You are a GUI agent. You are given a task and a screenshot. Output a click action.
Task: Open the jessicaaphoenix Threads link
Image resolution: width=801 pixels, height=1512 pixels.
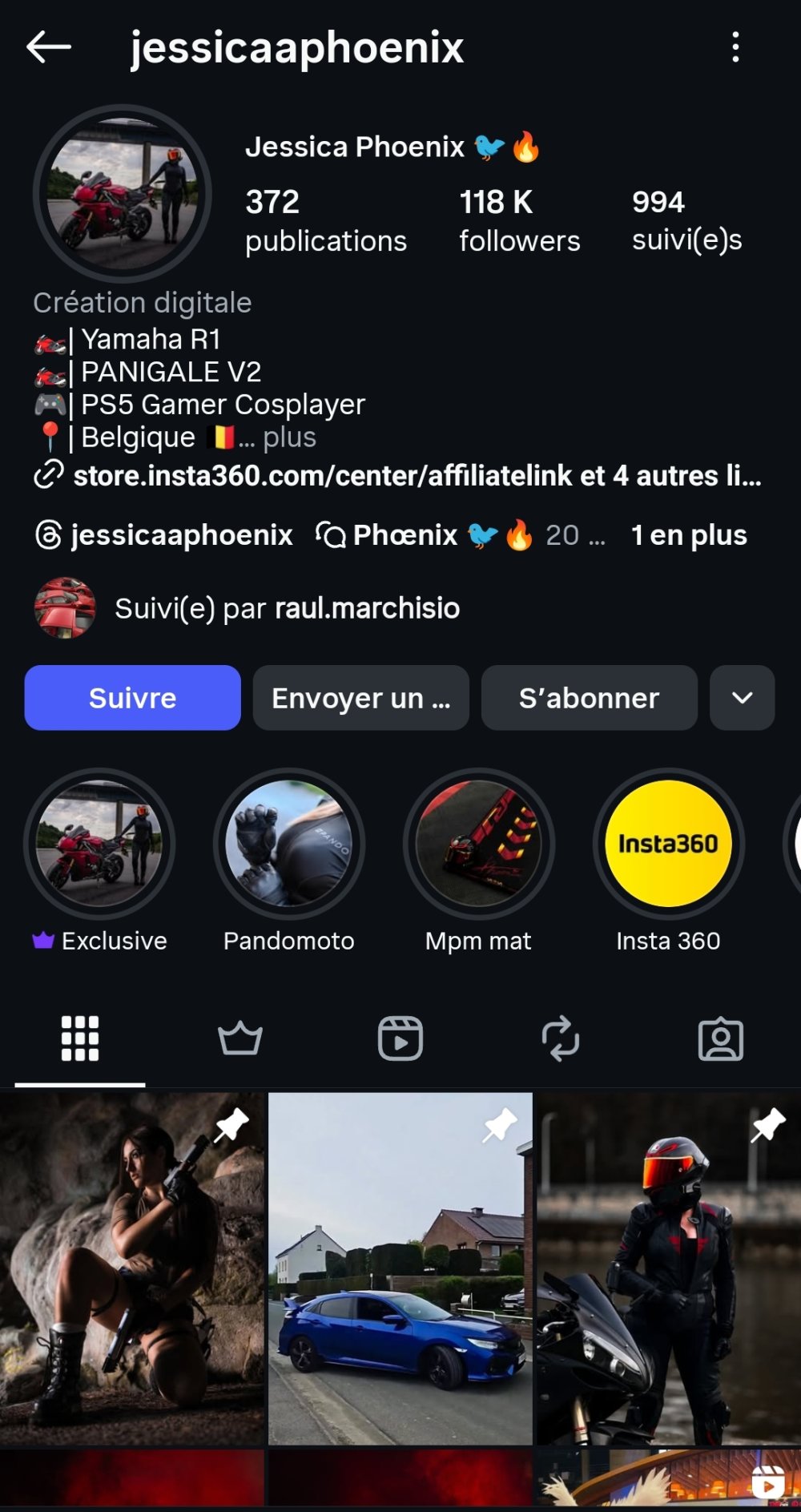coord(165,535)
